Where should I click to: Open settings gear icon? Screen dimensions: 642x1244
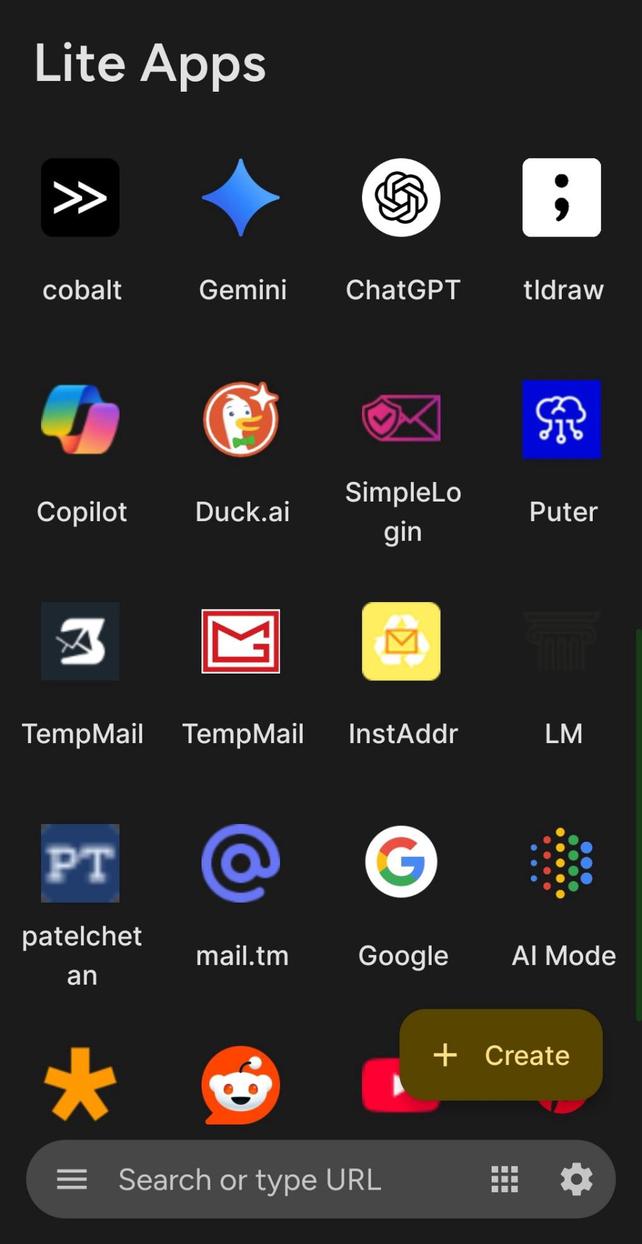576,1180
